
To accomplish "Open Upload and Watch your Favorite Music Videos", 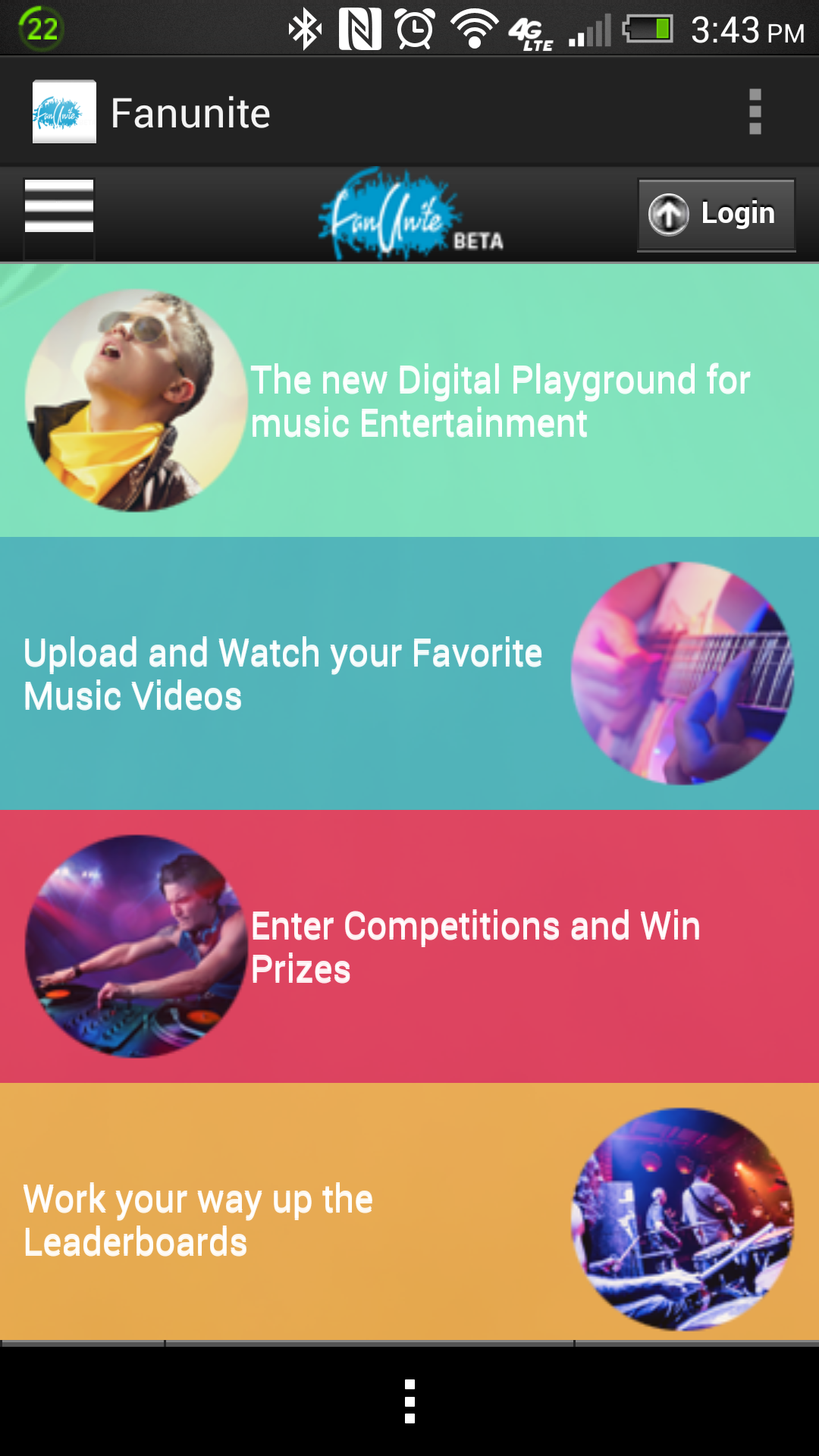I will point(409,673).
